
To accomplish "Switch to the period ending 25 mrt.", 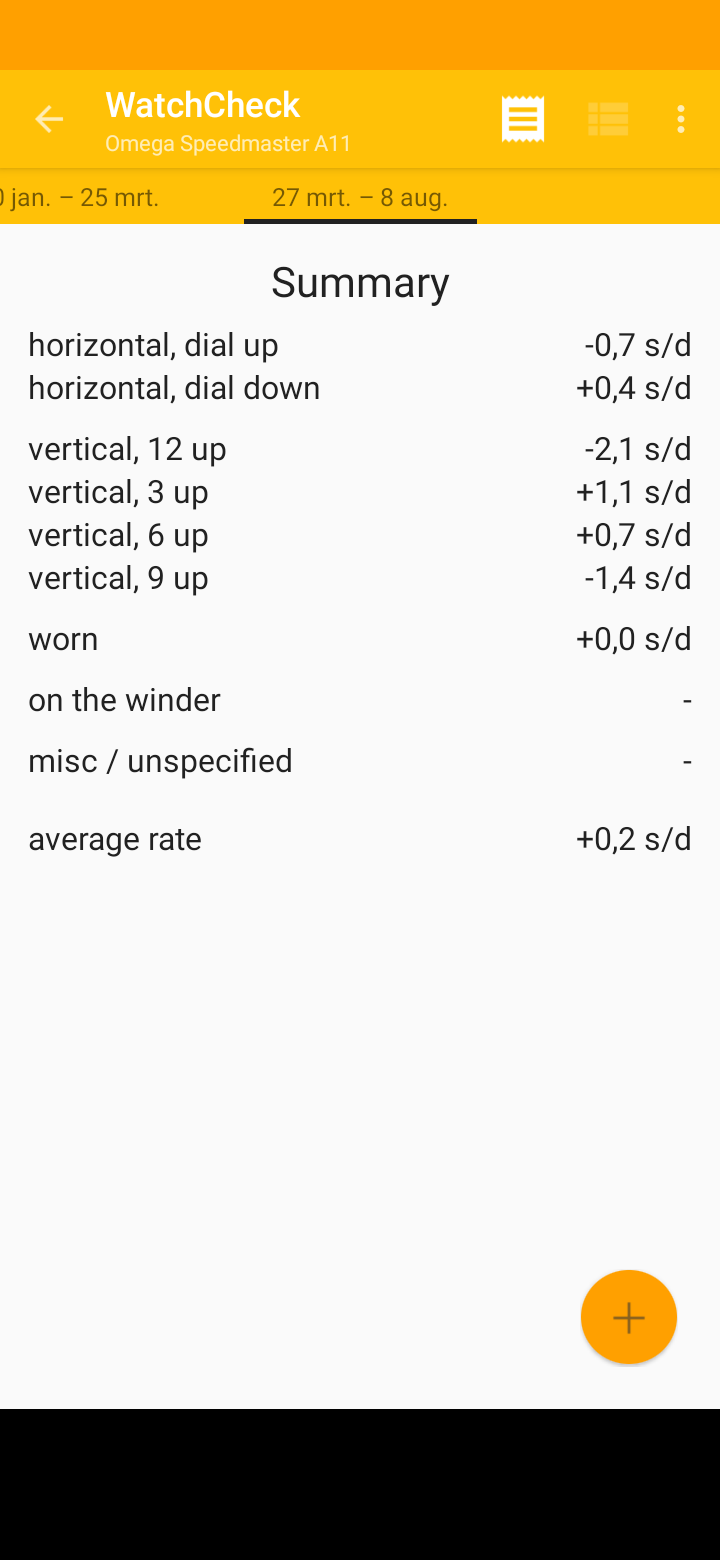I will point(80,197).
